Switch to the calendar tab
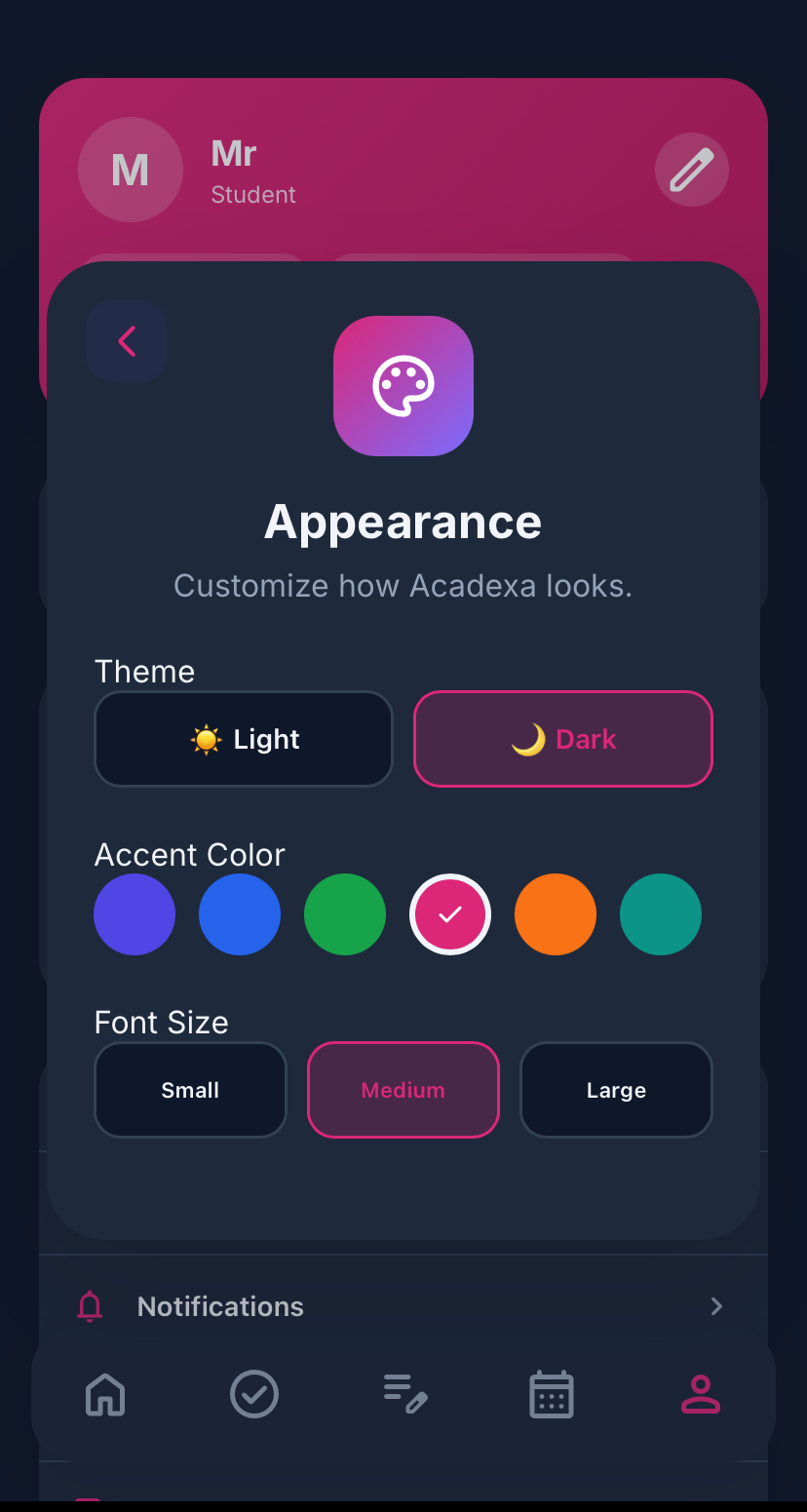This screenshot has width=807, height=1512. (552, 1394)
